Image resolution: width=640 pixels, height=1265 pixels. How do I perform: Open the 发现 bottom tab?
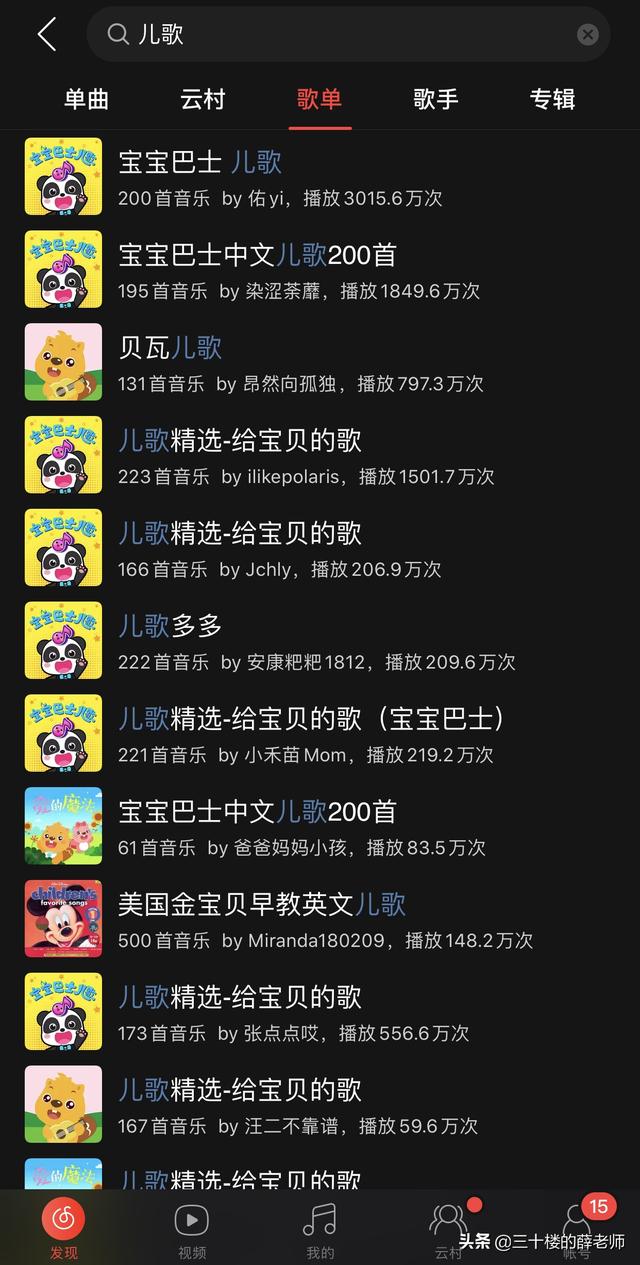[x=63, y=1228]
